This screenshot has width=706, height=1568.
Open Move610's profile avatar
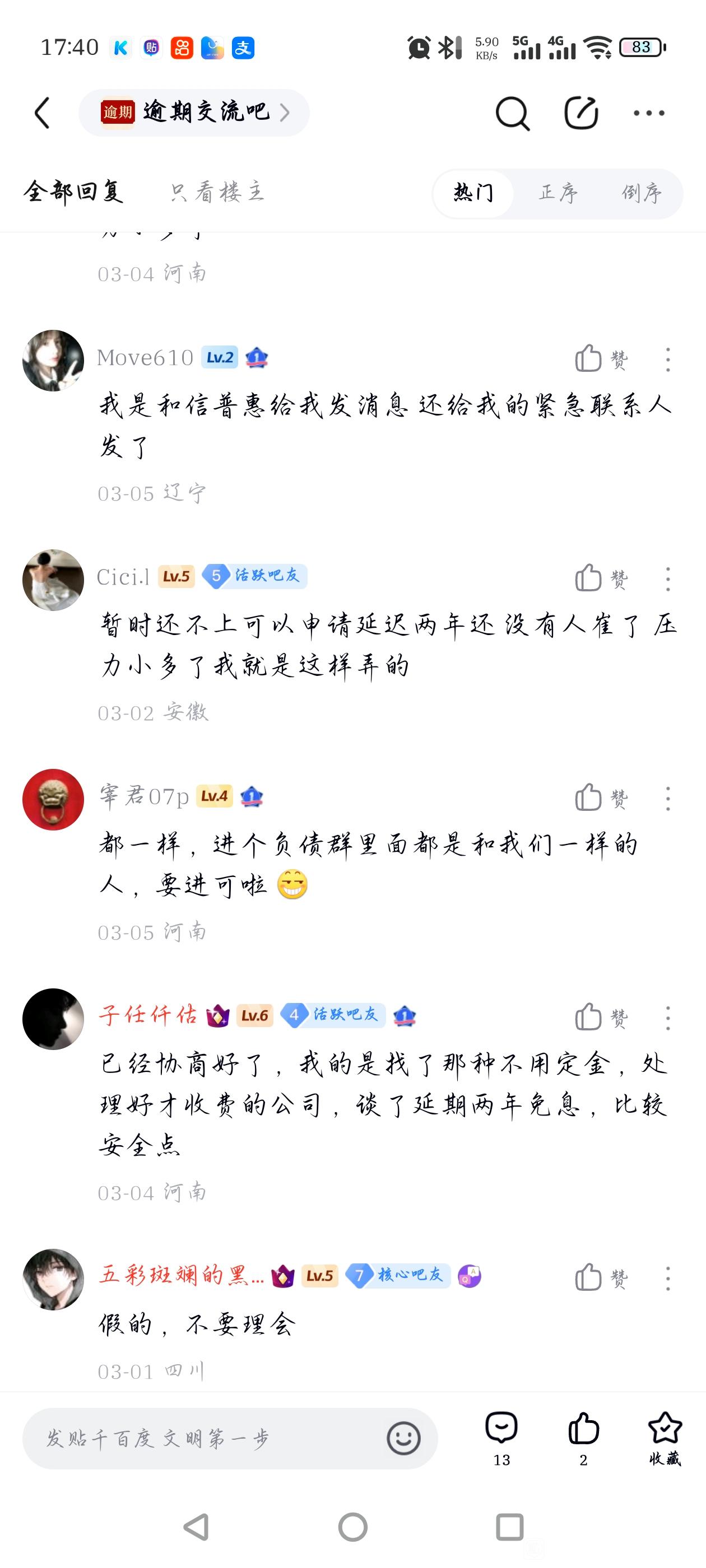[x=53, y=360]
